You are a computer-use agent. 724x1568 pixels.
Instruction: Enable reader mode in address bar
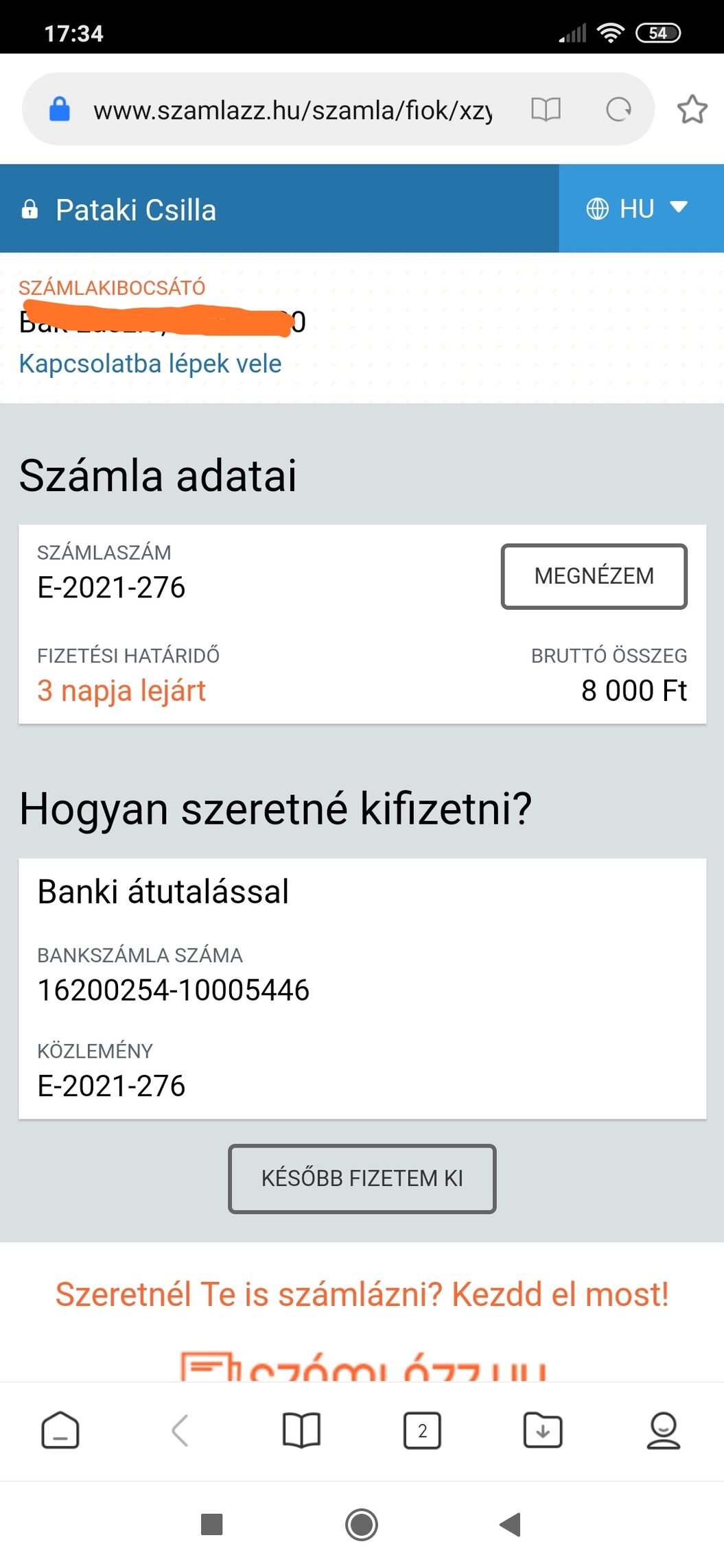pos(546,109)
